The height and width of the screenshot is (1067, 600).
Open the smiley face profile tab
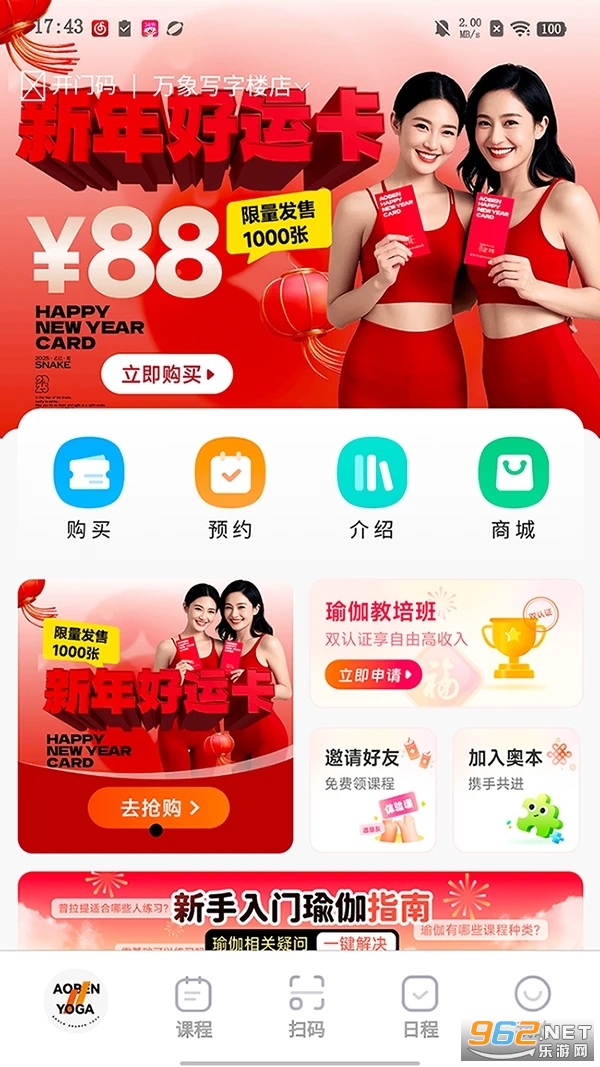pos(532,995)
